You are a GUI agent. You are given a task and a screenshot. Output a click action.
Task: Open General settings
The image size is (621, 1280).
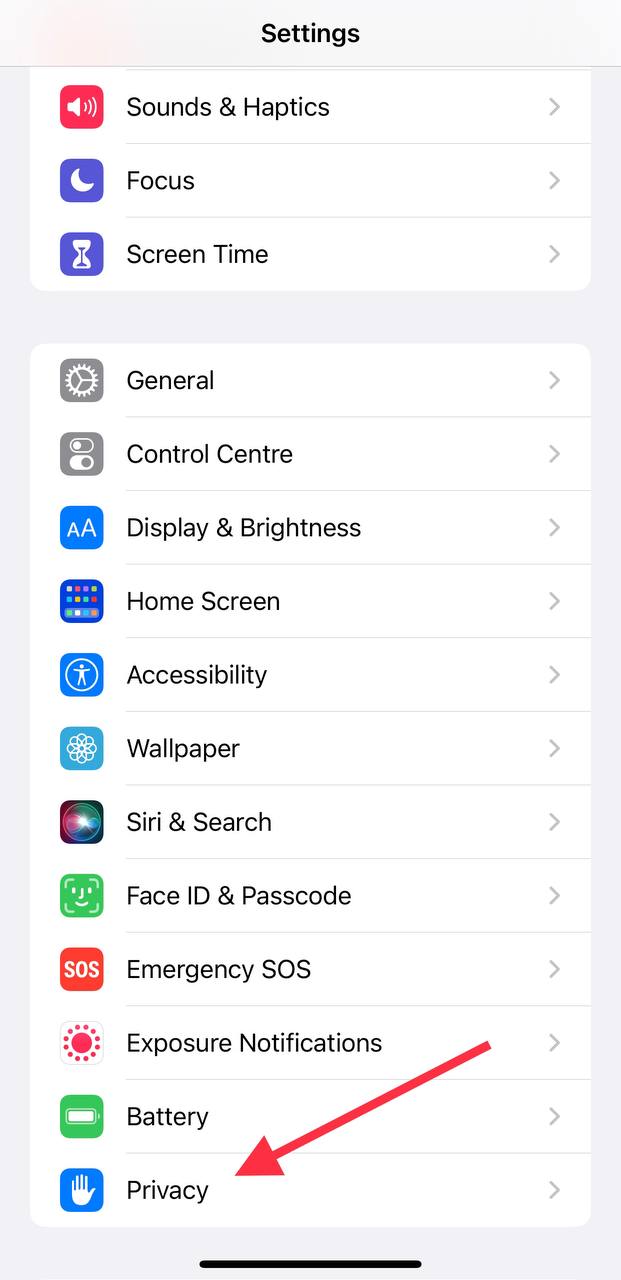170,381
